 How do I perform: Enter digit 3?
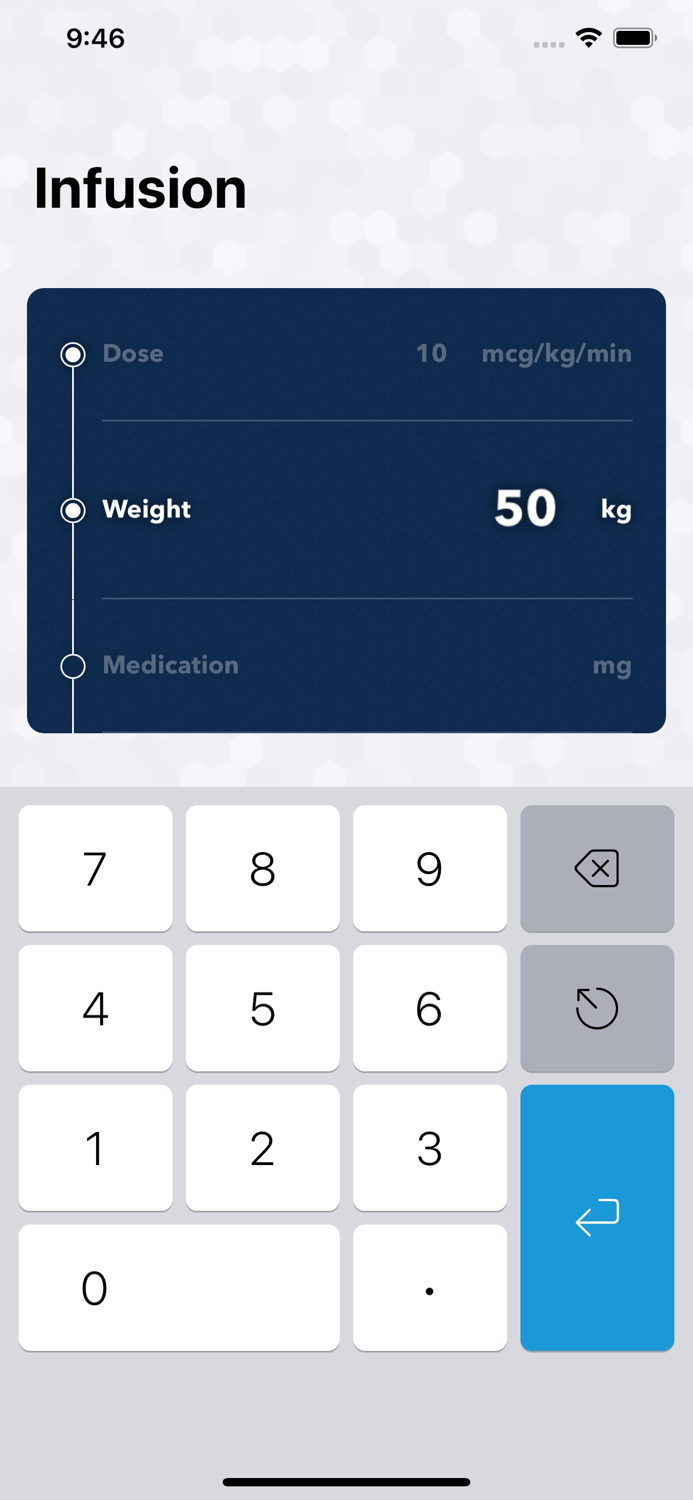click(x=430, y=1148)
